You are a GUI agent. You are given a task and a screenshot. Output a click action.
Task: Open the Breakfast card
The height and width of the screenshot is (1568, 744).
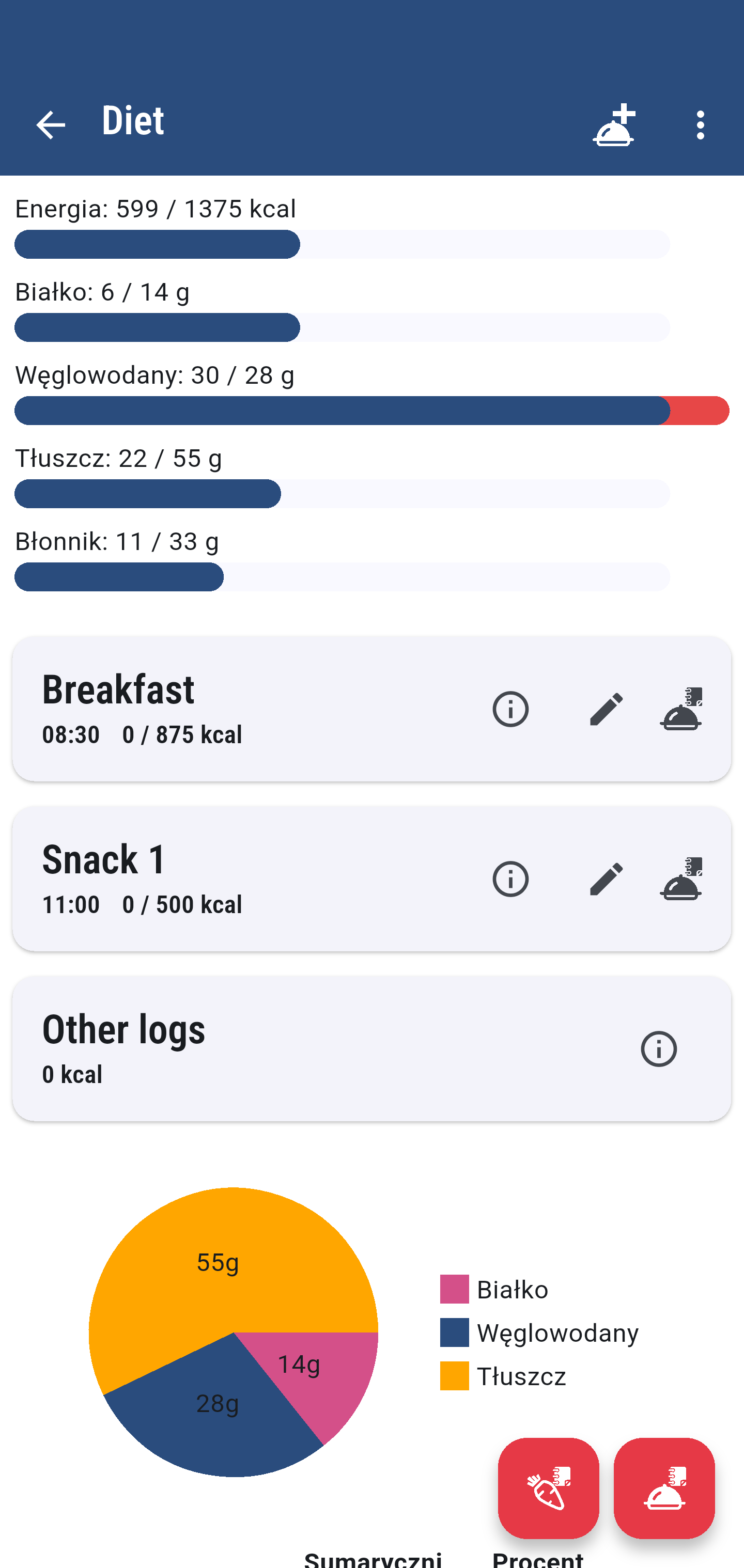pos(371,709)
